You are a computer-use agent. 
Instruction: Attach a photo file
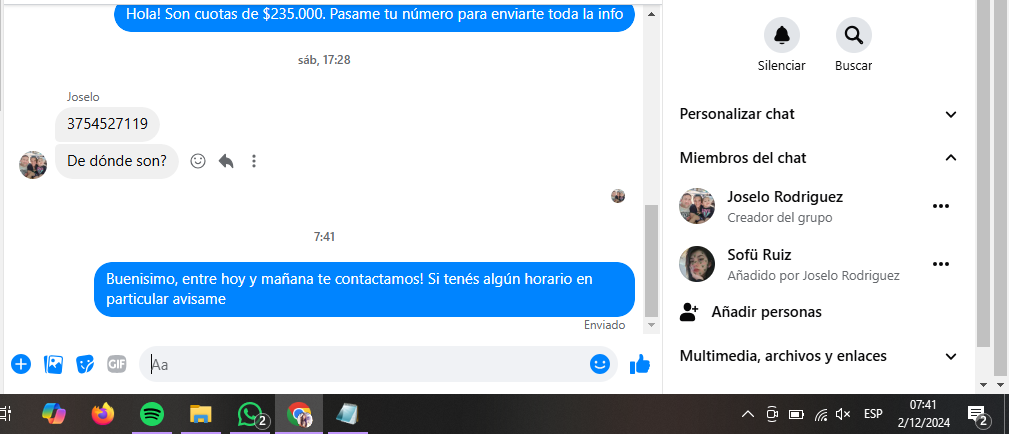point(54,364)
